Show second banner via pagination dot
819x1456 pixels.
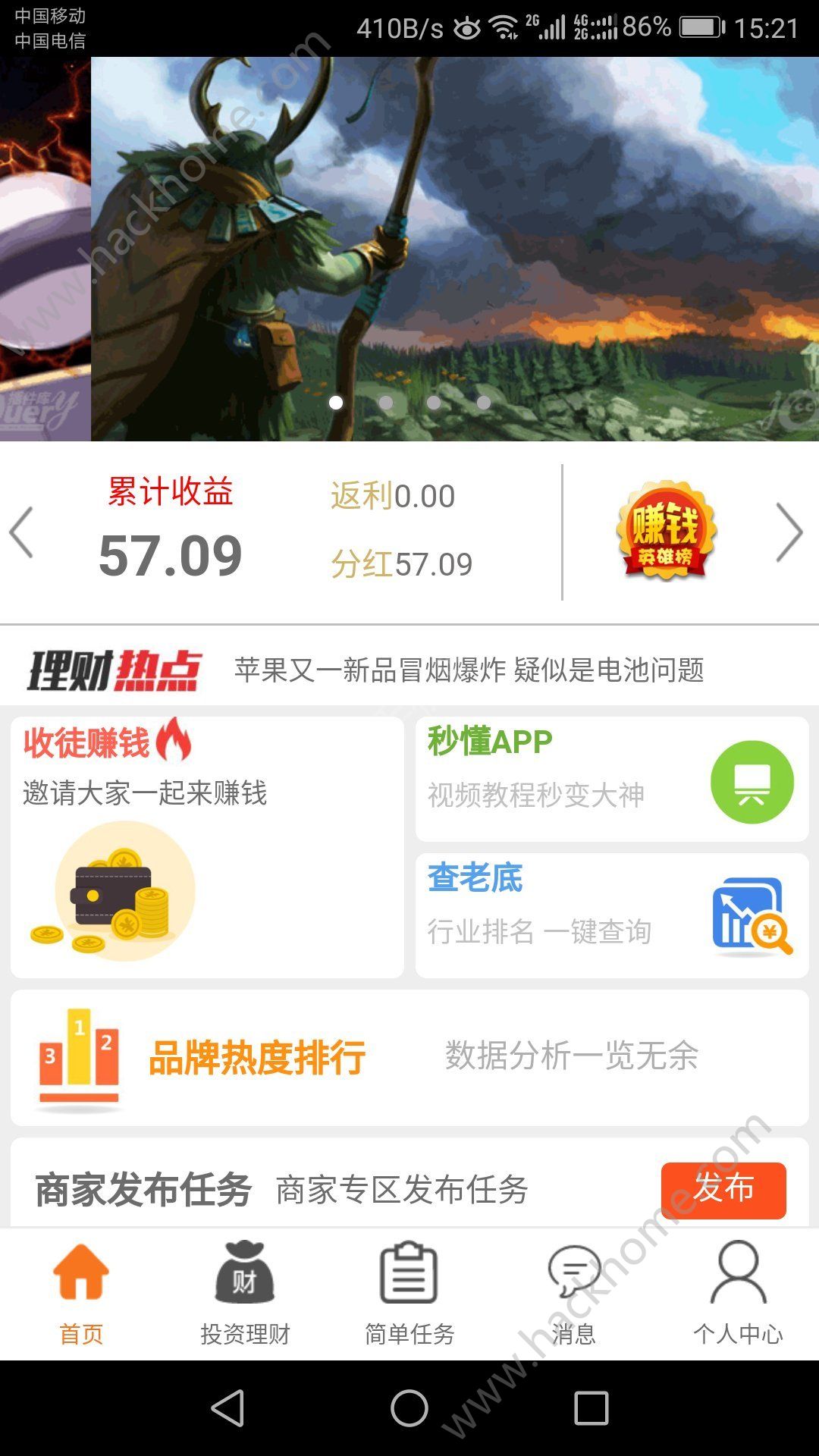387,403
